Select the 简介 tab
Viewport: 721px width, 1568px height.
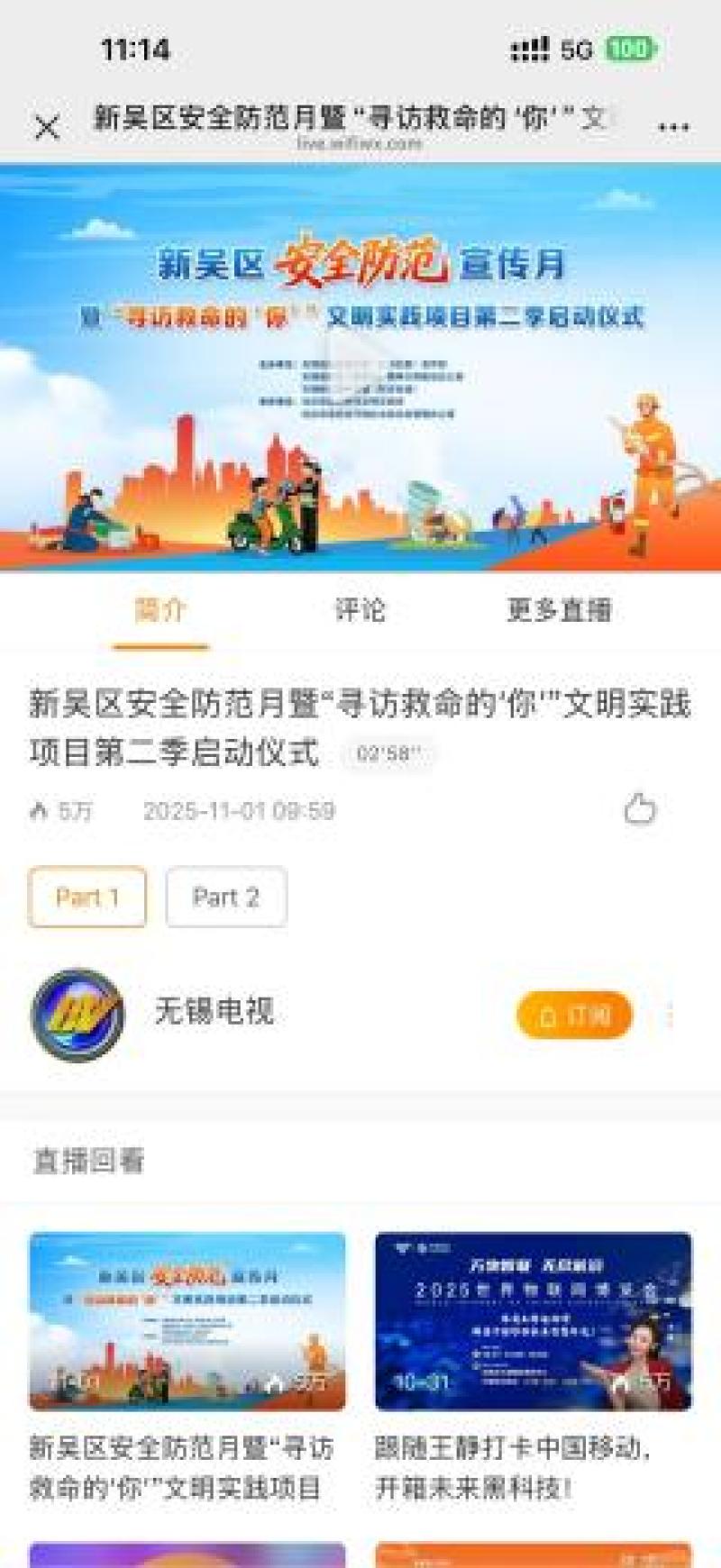point(160,610)
